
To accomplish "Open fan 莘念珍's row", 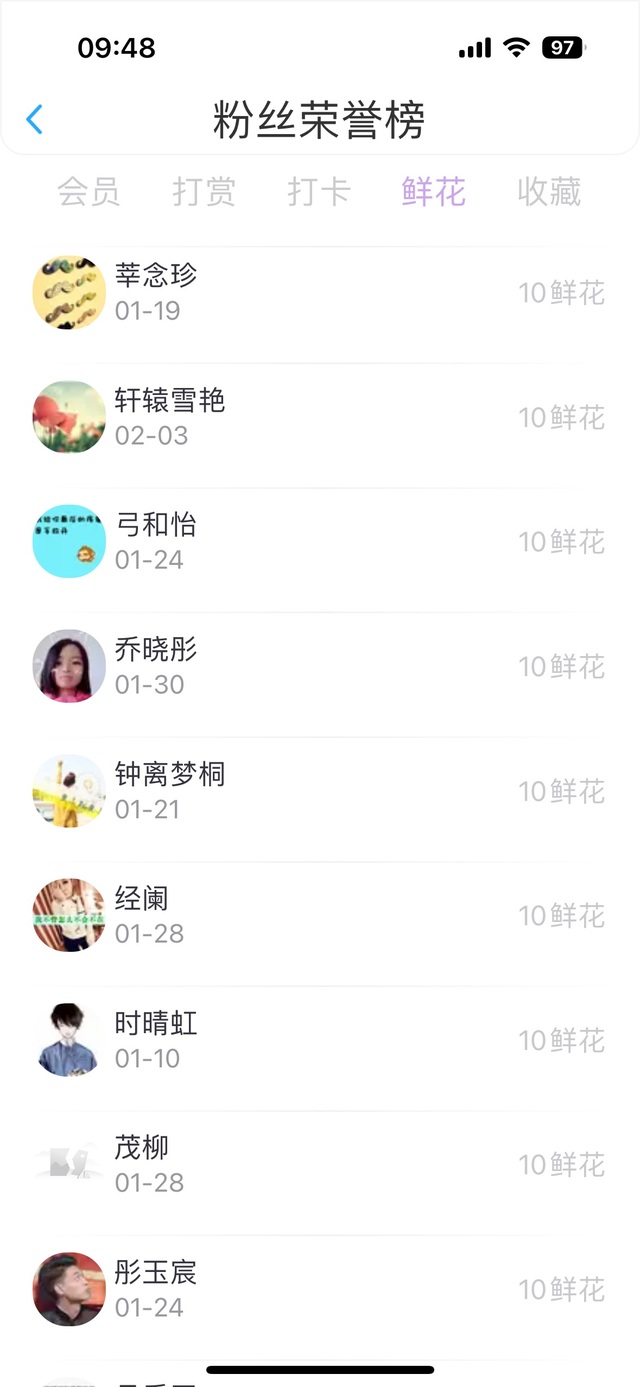I will (320, 292).
